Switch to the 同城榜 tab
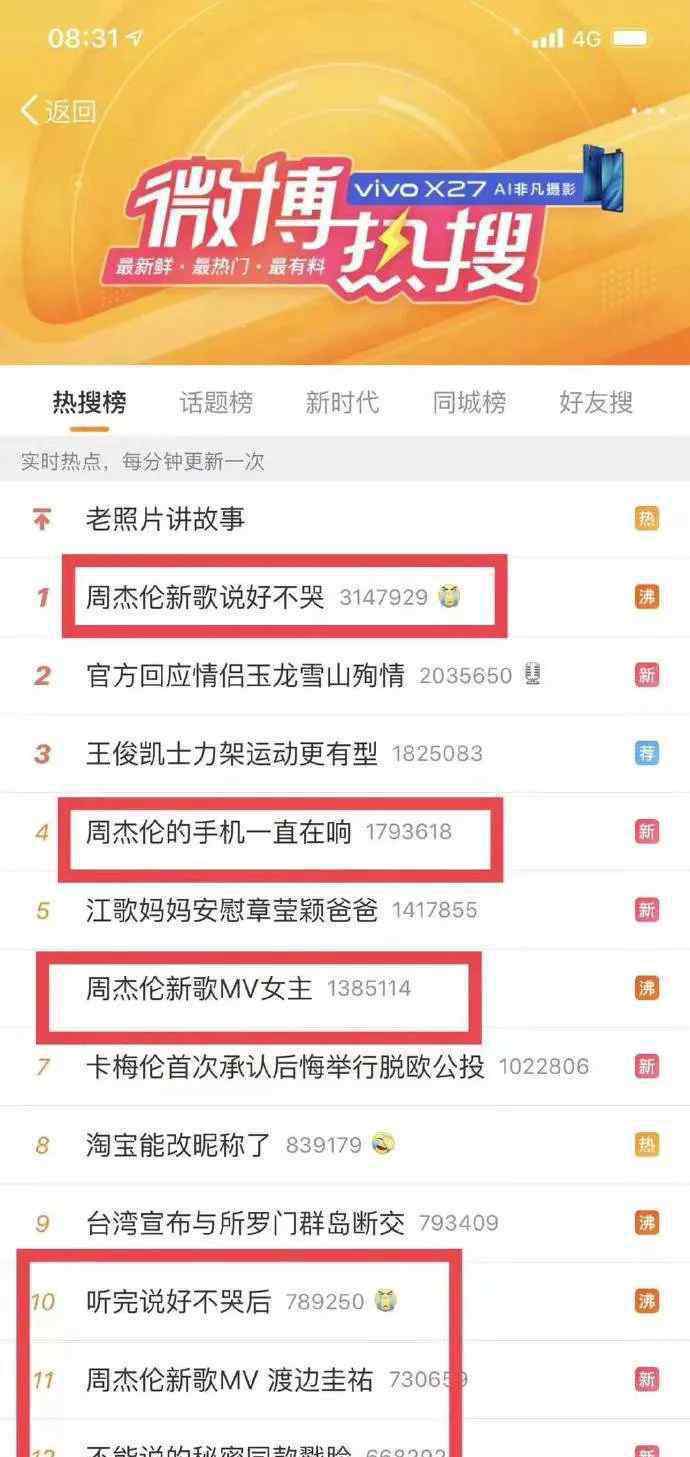The image size is (690, 1457). (469, 403)
